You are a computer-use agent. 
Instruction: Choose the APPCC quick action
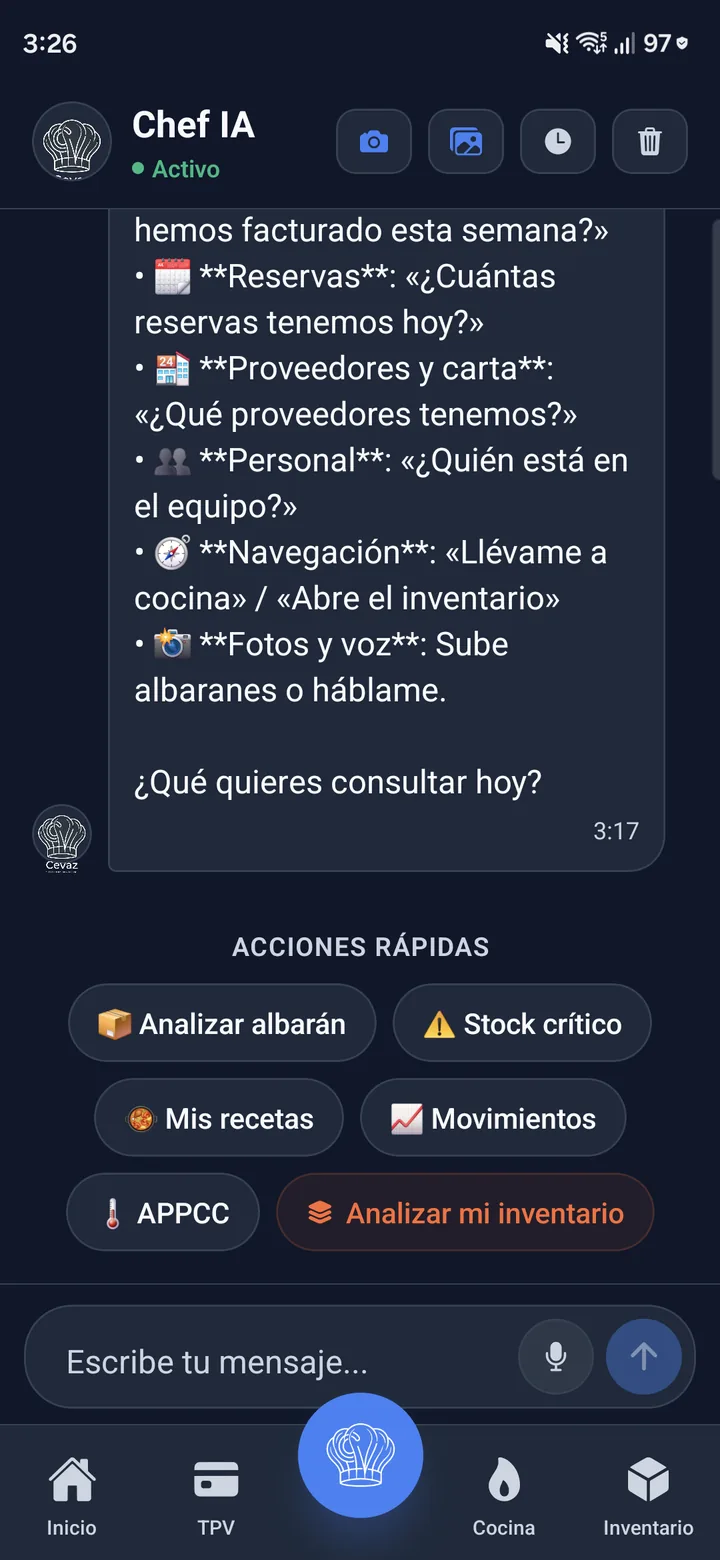pyautogui.click(x=163, y=1212)
